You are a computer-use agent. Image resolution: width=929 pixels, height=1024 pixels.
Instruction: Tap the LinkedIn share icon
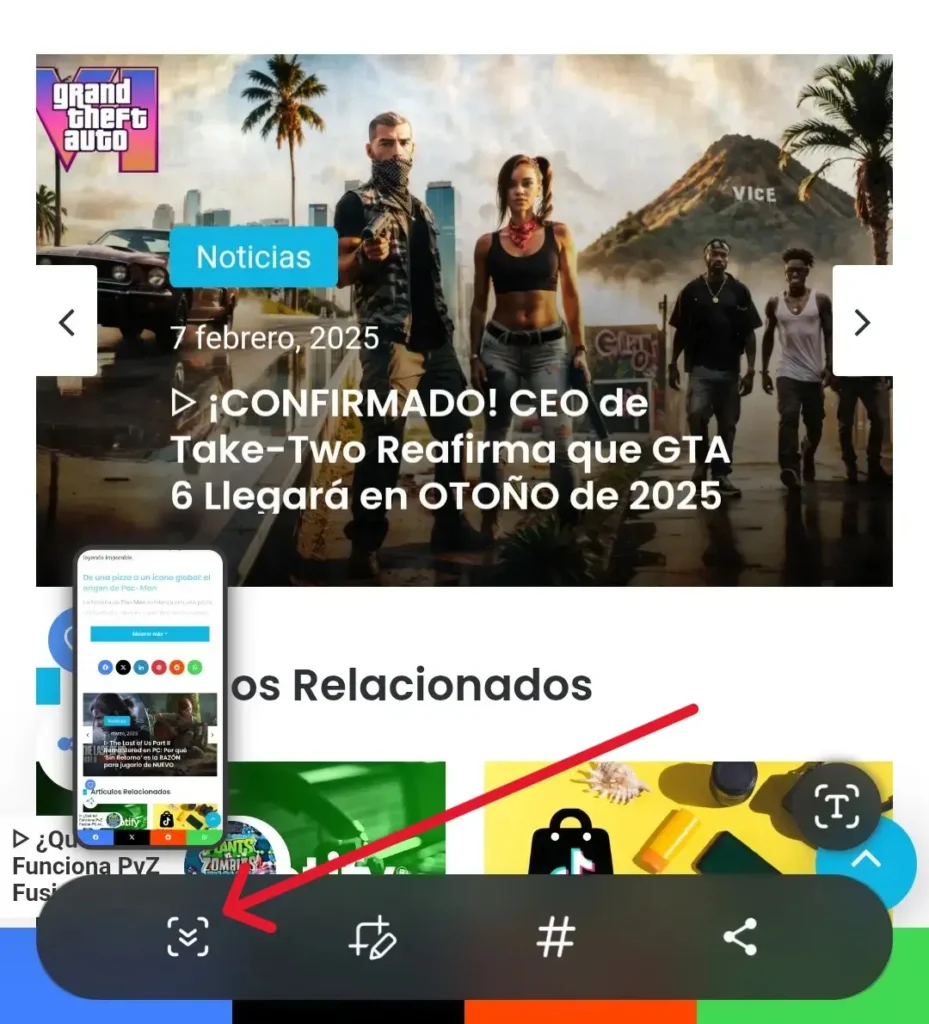tap(141, 667)
